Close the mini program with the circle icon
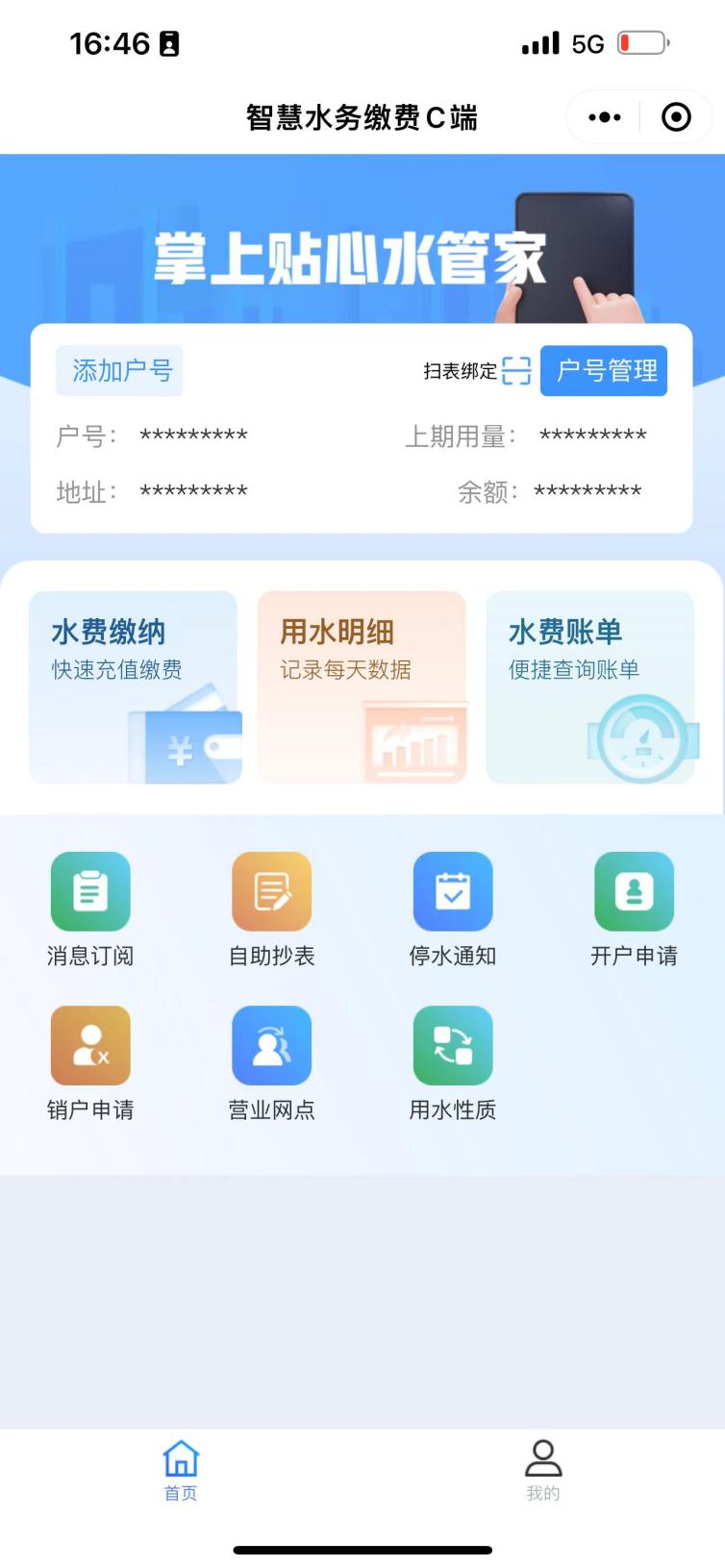The width and height of the screenshot is (725, 1568). [676, 117]
